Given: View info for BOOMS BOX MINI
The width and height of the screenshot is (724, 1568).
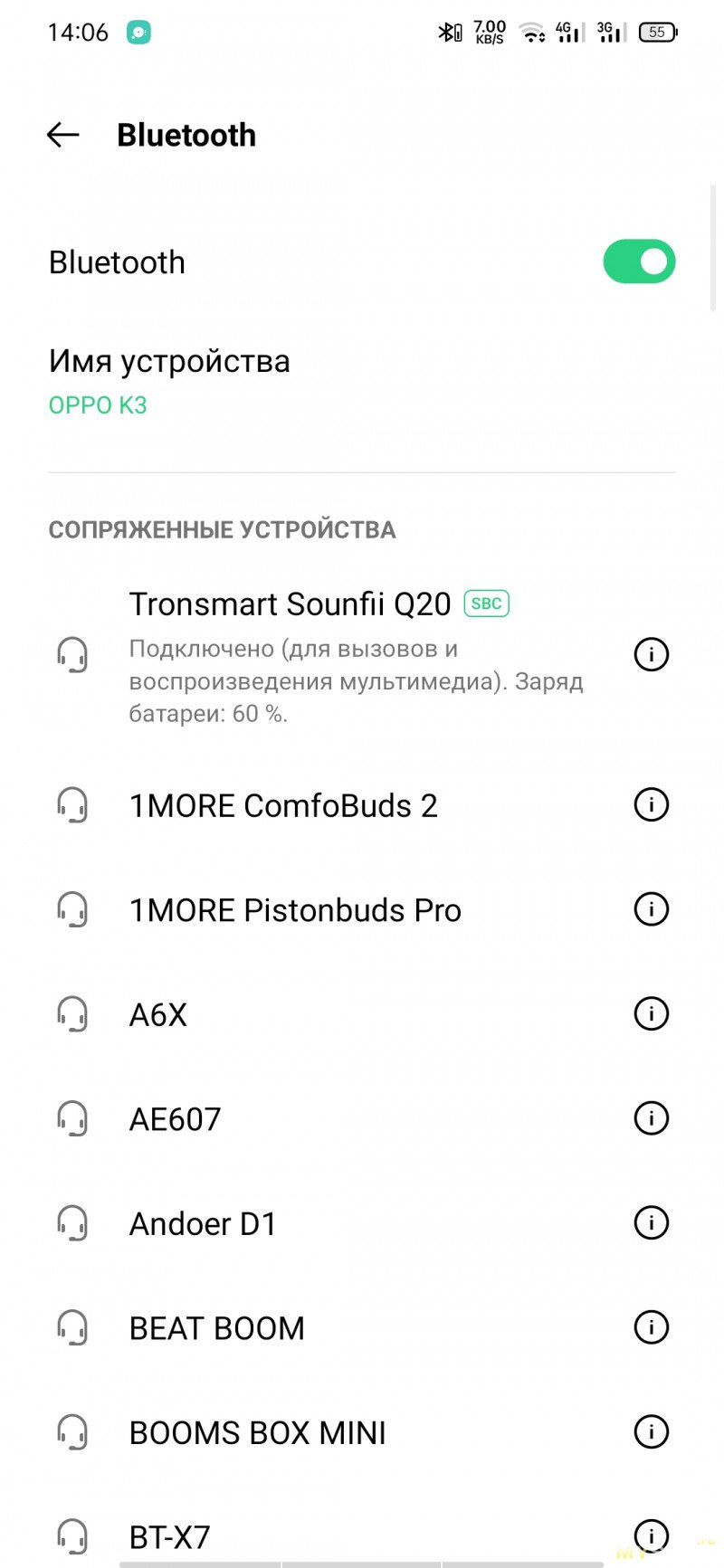Looking at the screenshot, I should click(x=651, y=1431).
